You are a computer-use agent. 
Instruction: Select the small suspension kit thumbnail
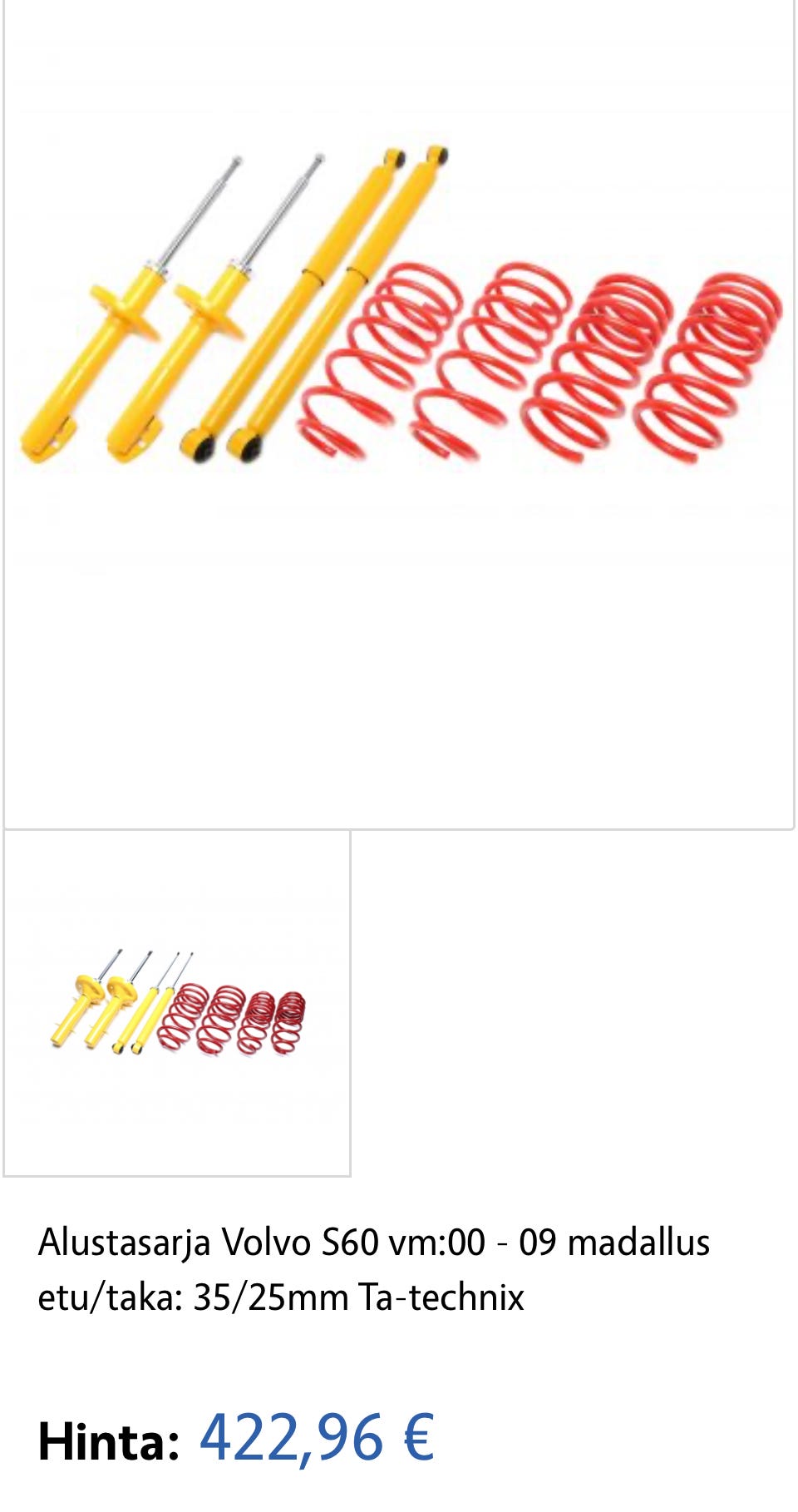(177, 1003)
